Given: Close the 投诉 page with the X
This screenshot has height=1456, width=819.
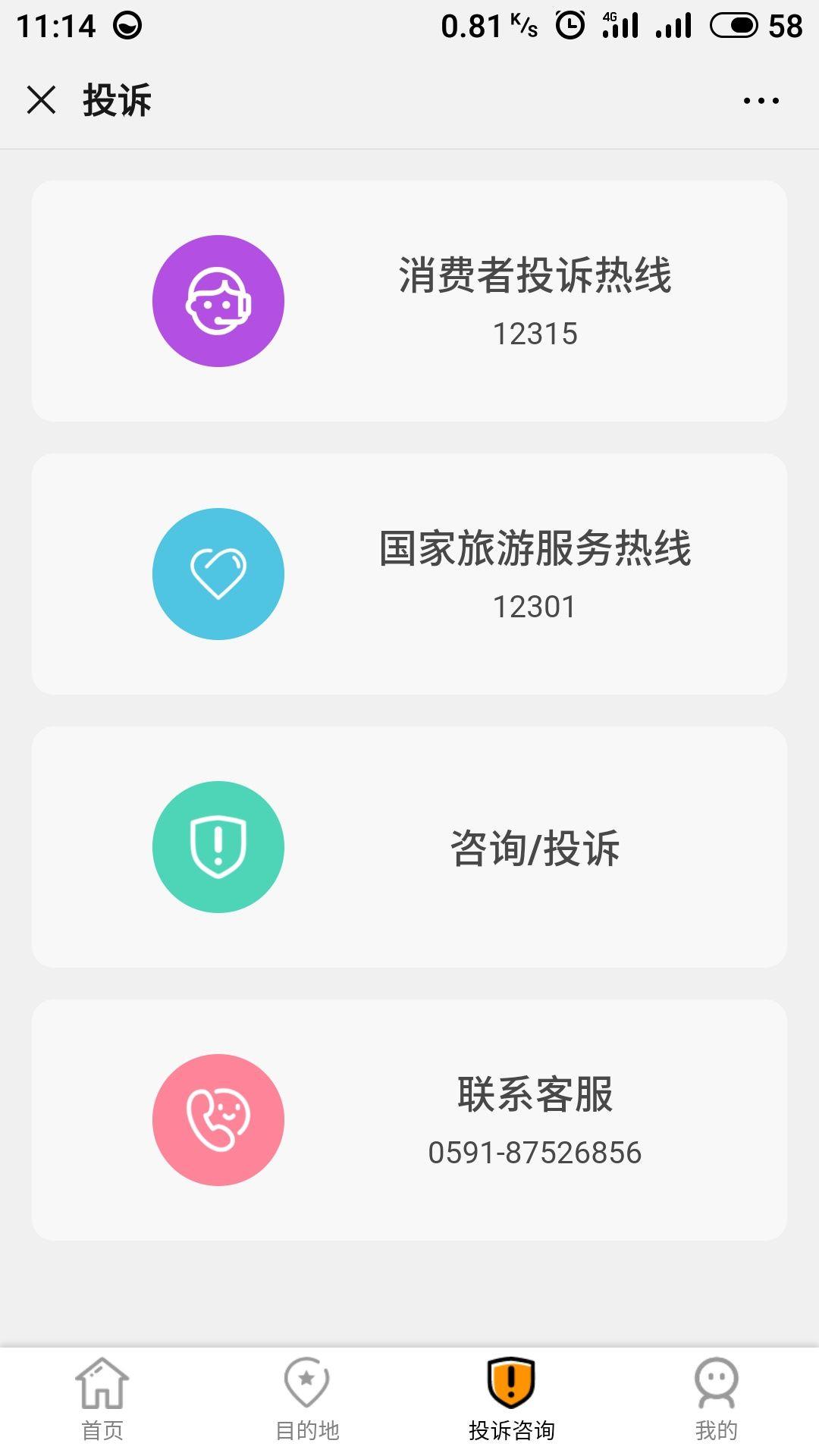Looking at the screenshot, I should (x=41, y=100).
